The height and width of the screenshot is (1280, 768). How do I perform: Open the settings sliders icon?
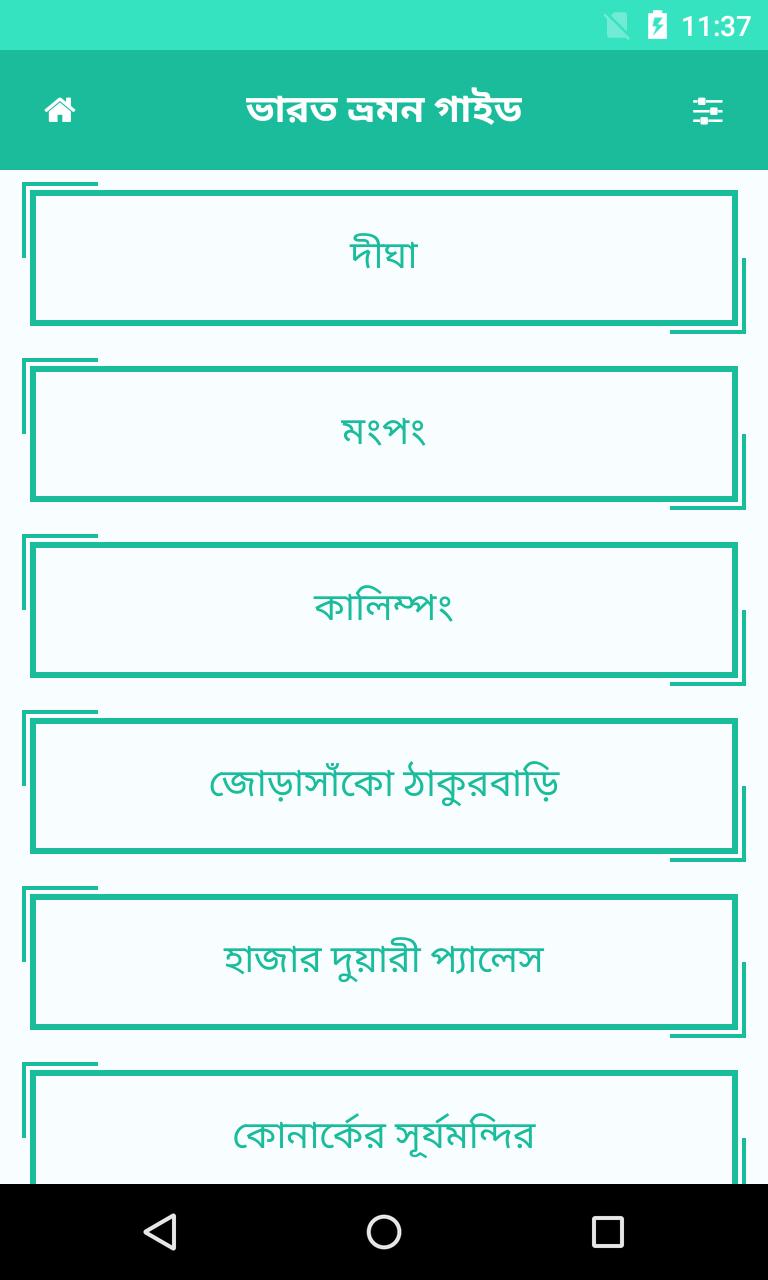[x=707, y=111]
